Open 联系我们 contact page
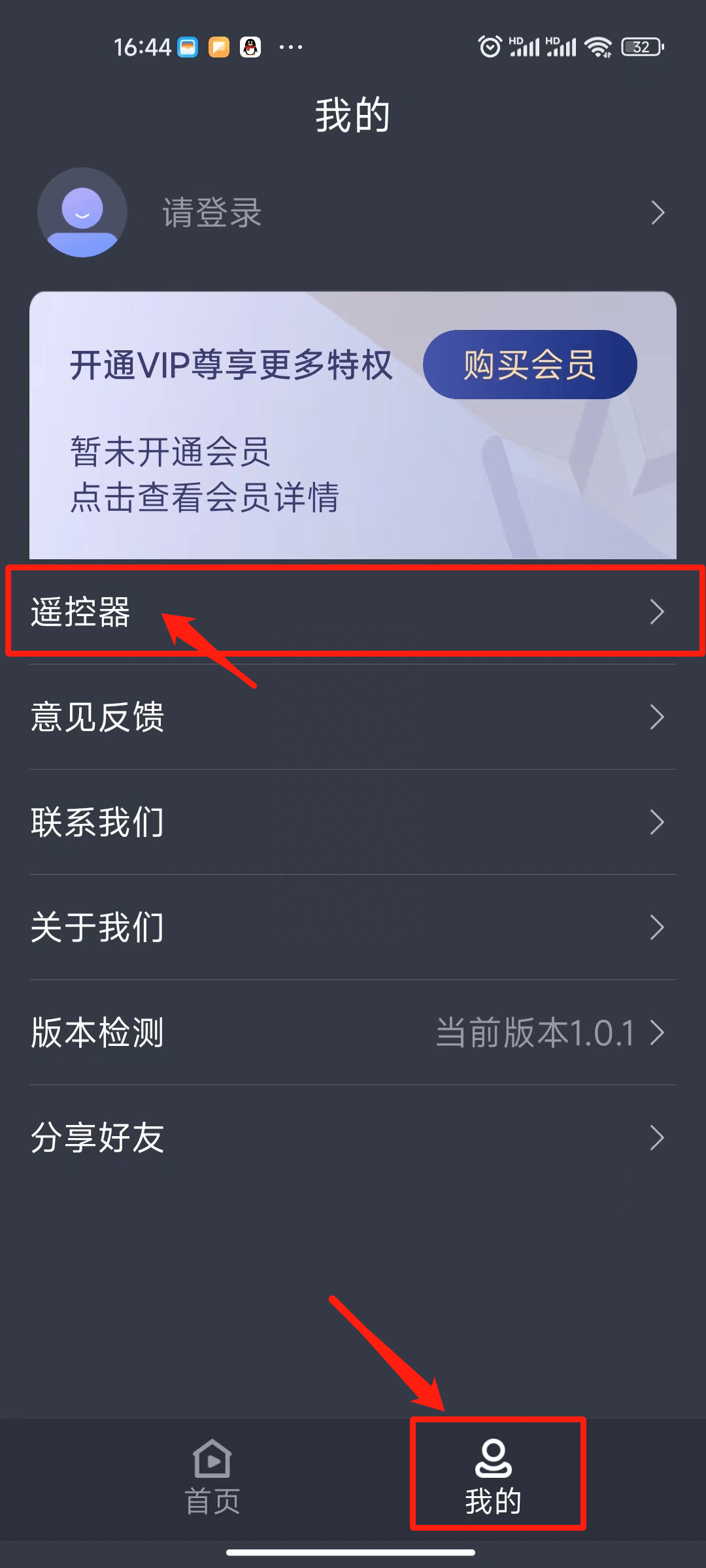 353,823
